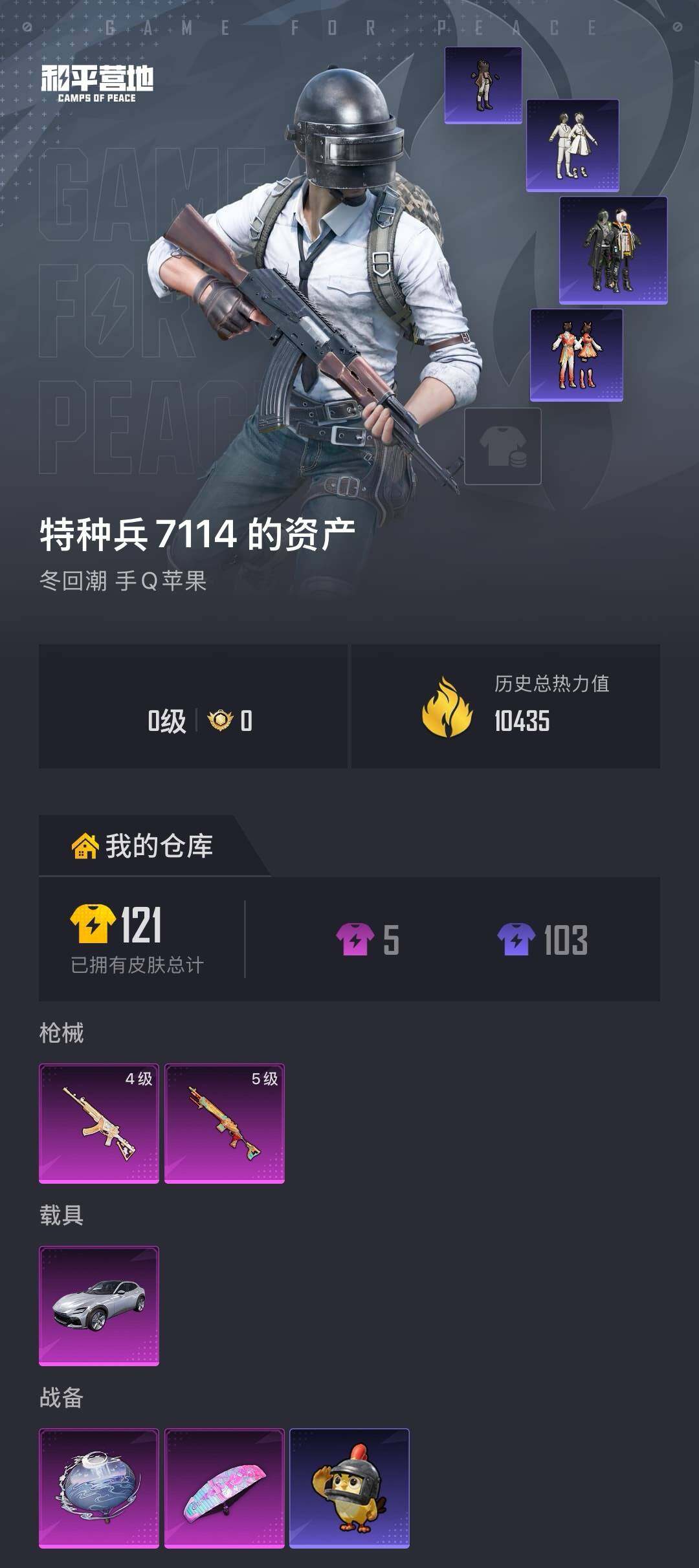This screenshot has height=1568, width=699.
Task: Open the silver sports car vehicle thumbnail
Action: [100, 1305]
